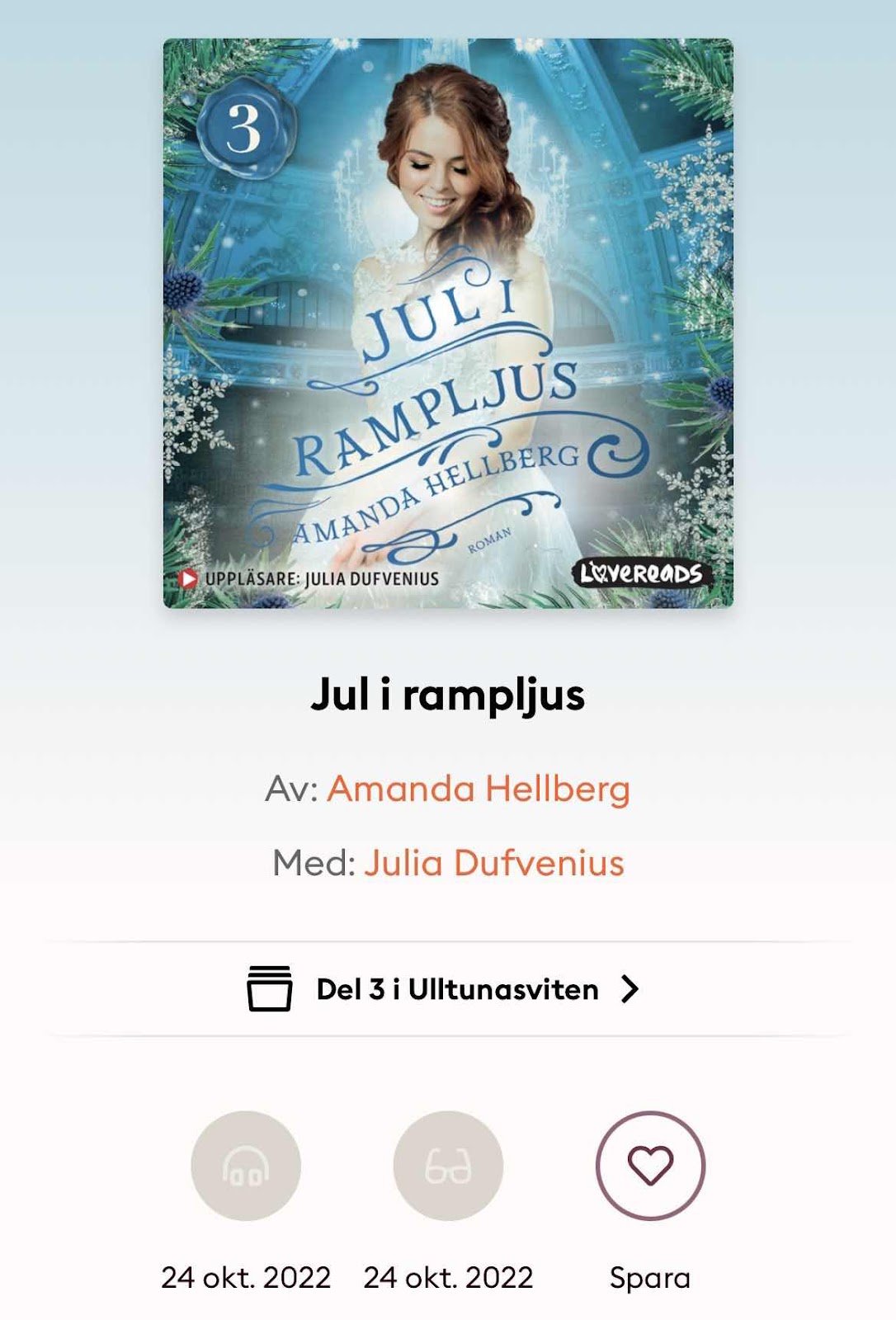Image resolution: width=896 pixels, height=1320 pixels.
Task: Open narrator Julia Dufvenius's page
Action: (x=493, y=863)
